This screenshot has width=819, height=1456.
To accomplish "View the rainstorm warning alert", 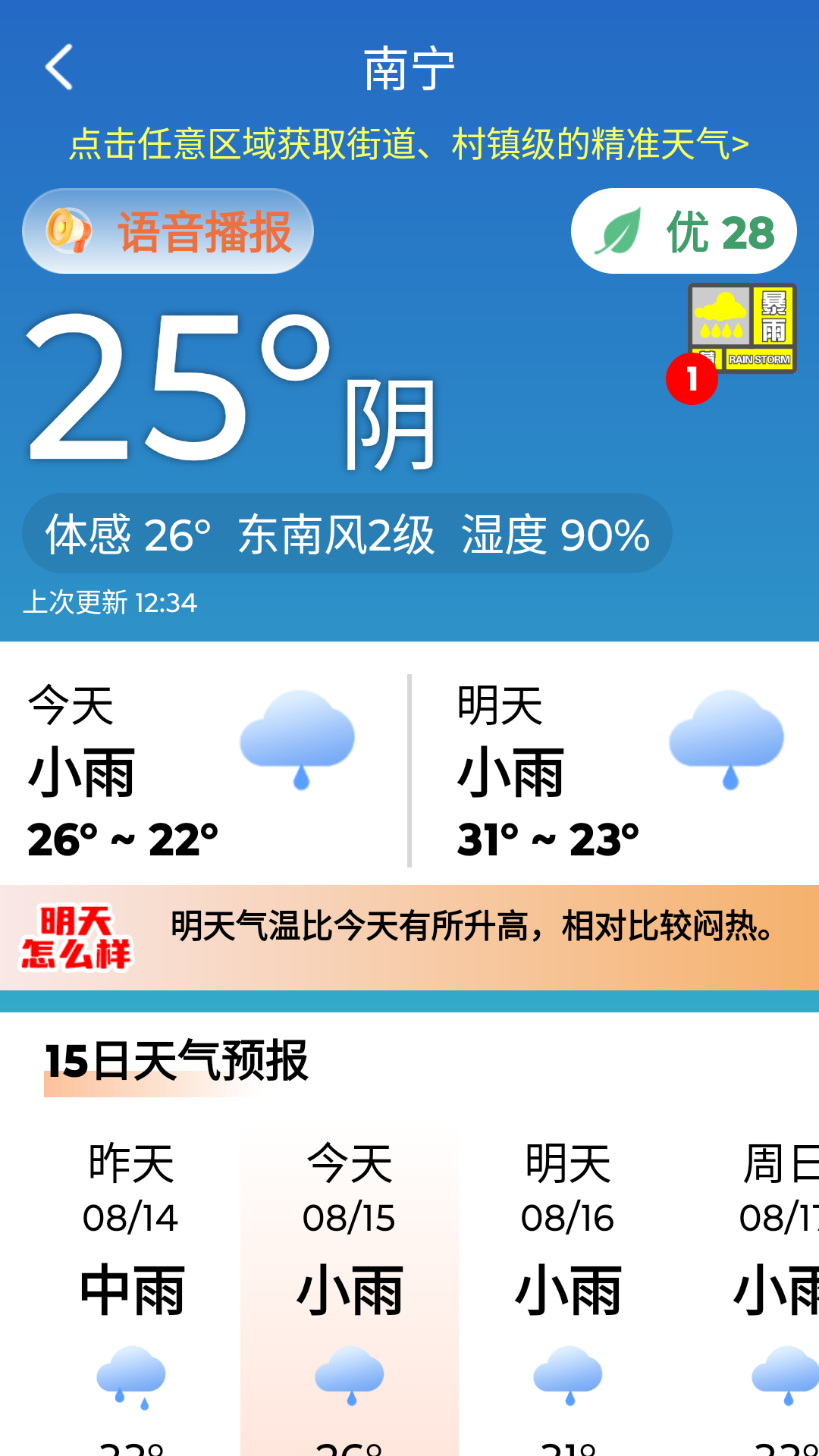I will tap(741, 328).
